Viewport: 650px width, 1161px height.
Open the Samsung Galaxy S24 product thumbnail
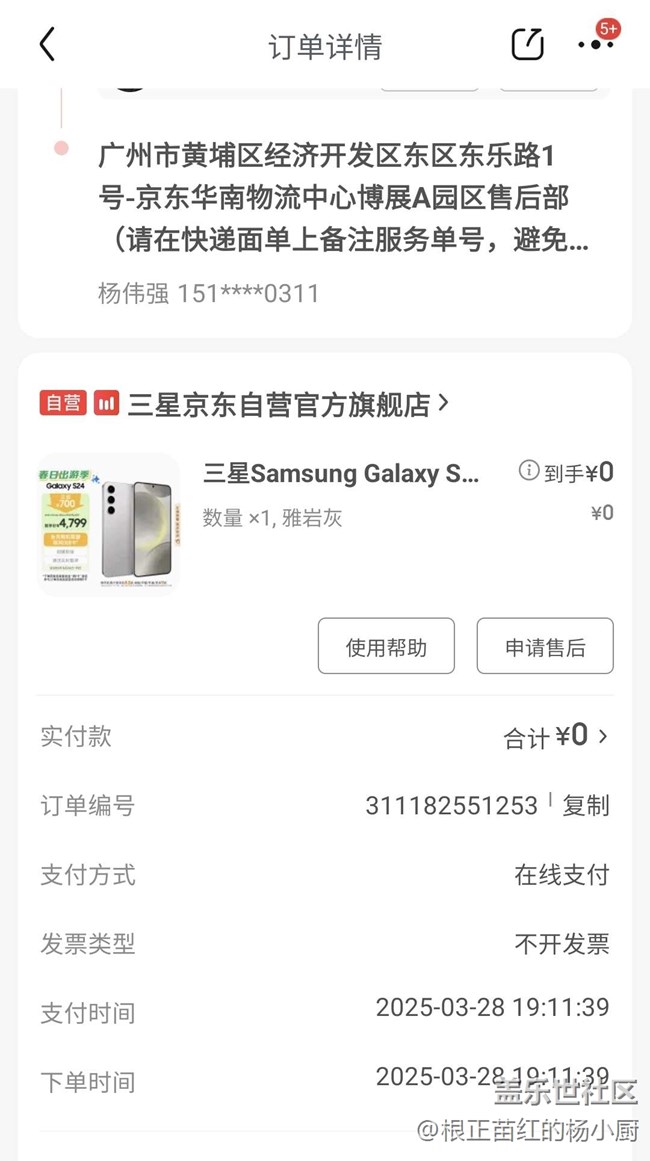click(x=108, y=524)
